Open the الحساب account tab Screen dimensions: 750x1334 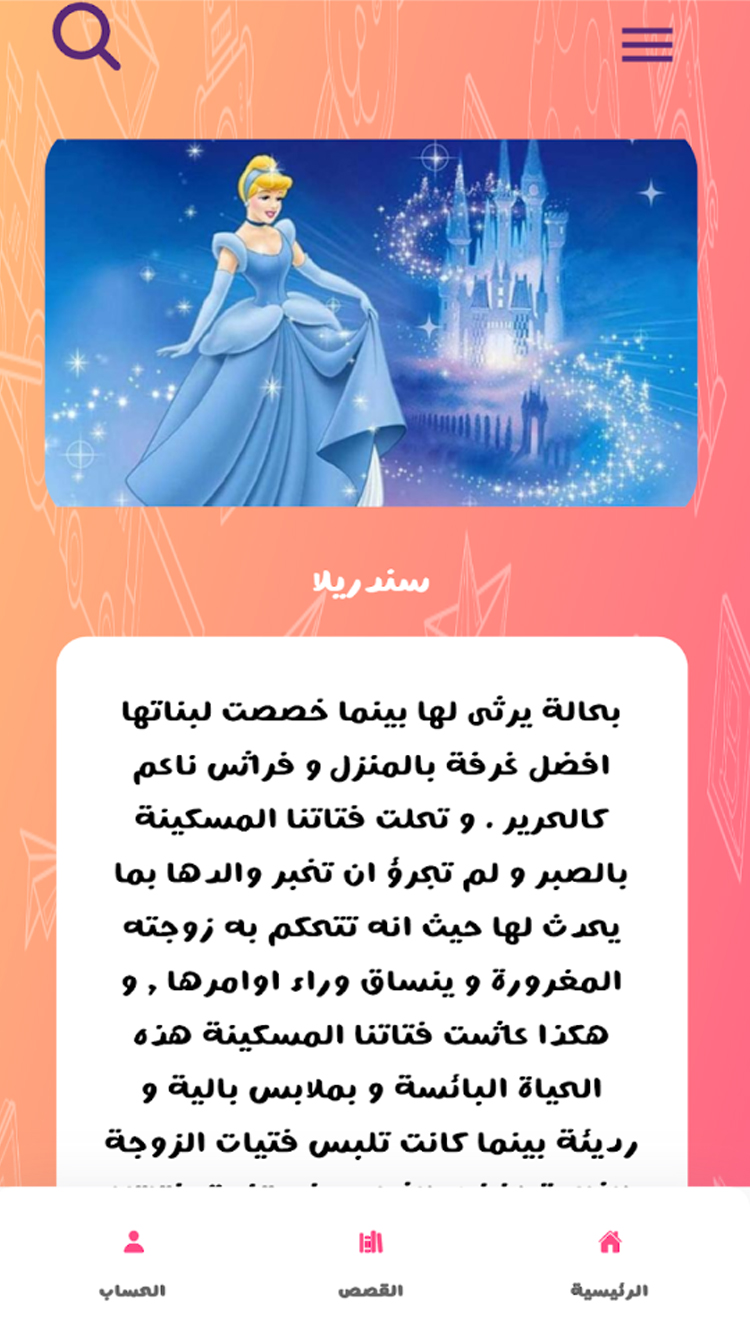(133, 1260)
